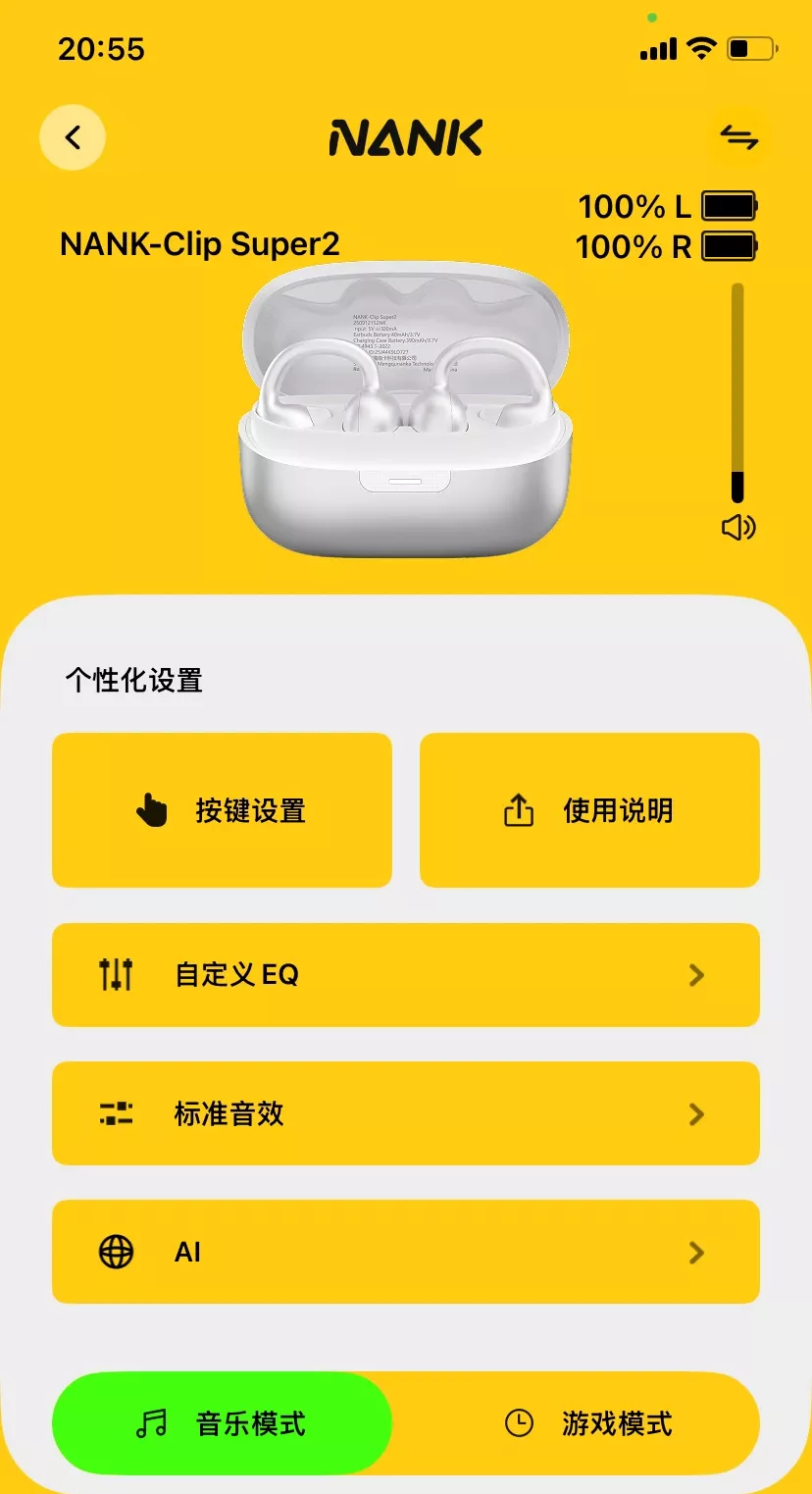Image resolution: width=812 pixels, height=1494 pixels.
Task: Open the globe icon for AI features
Action: click(x=116, y=1252)
